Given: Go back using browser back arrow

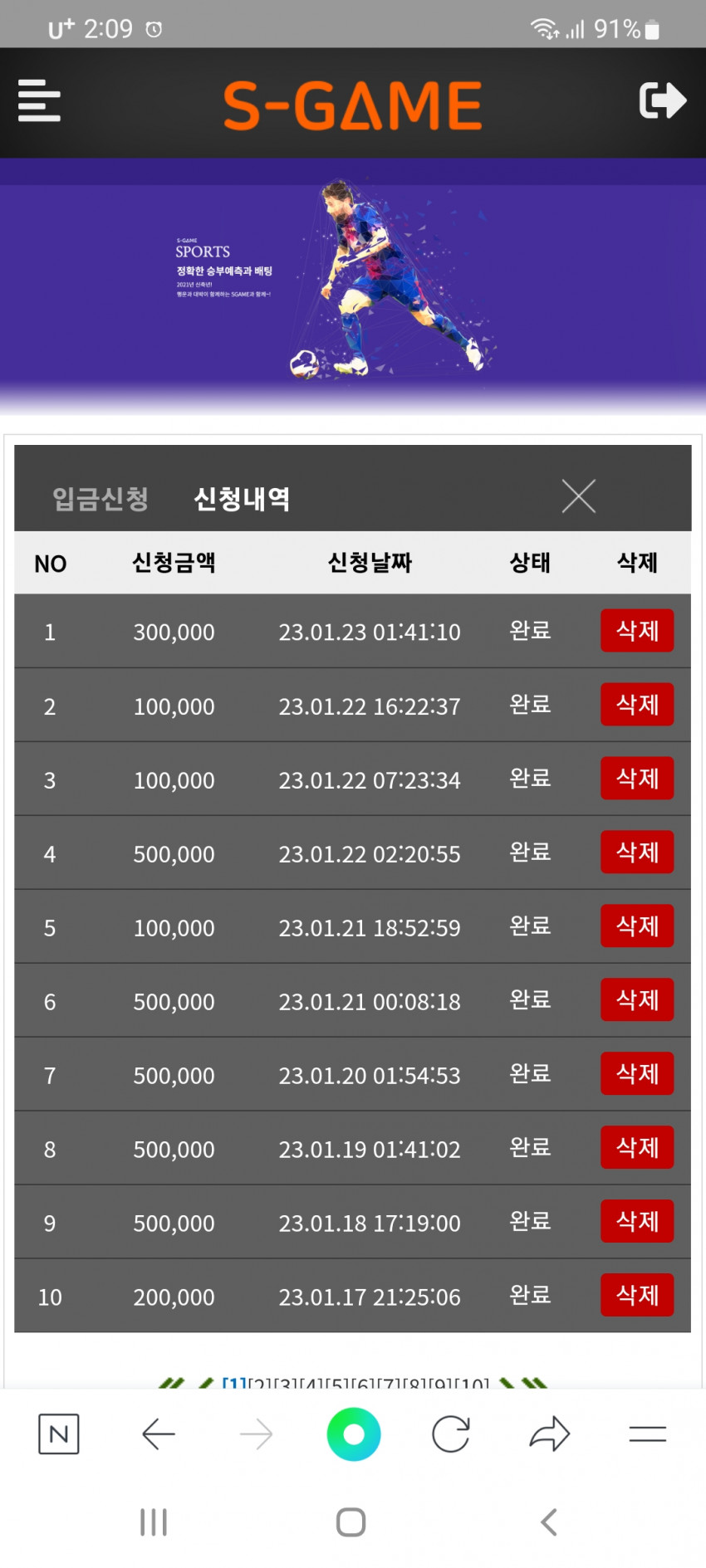Looking at the screenshot, I should point(158,1434).
